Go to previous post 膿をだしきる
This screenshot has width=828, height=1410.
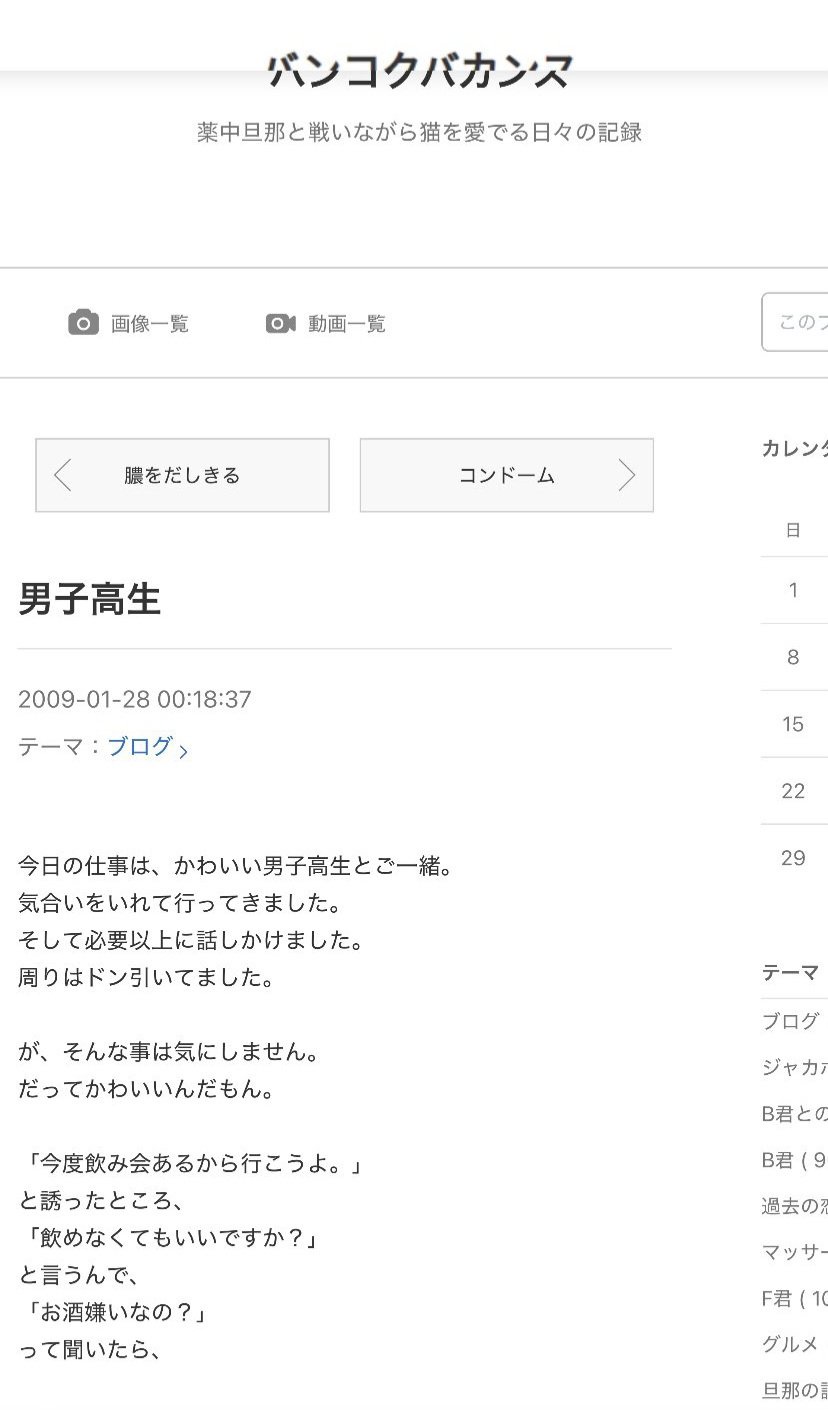(x=182, y=475)
